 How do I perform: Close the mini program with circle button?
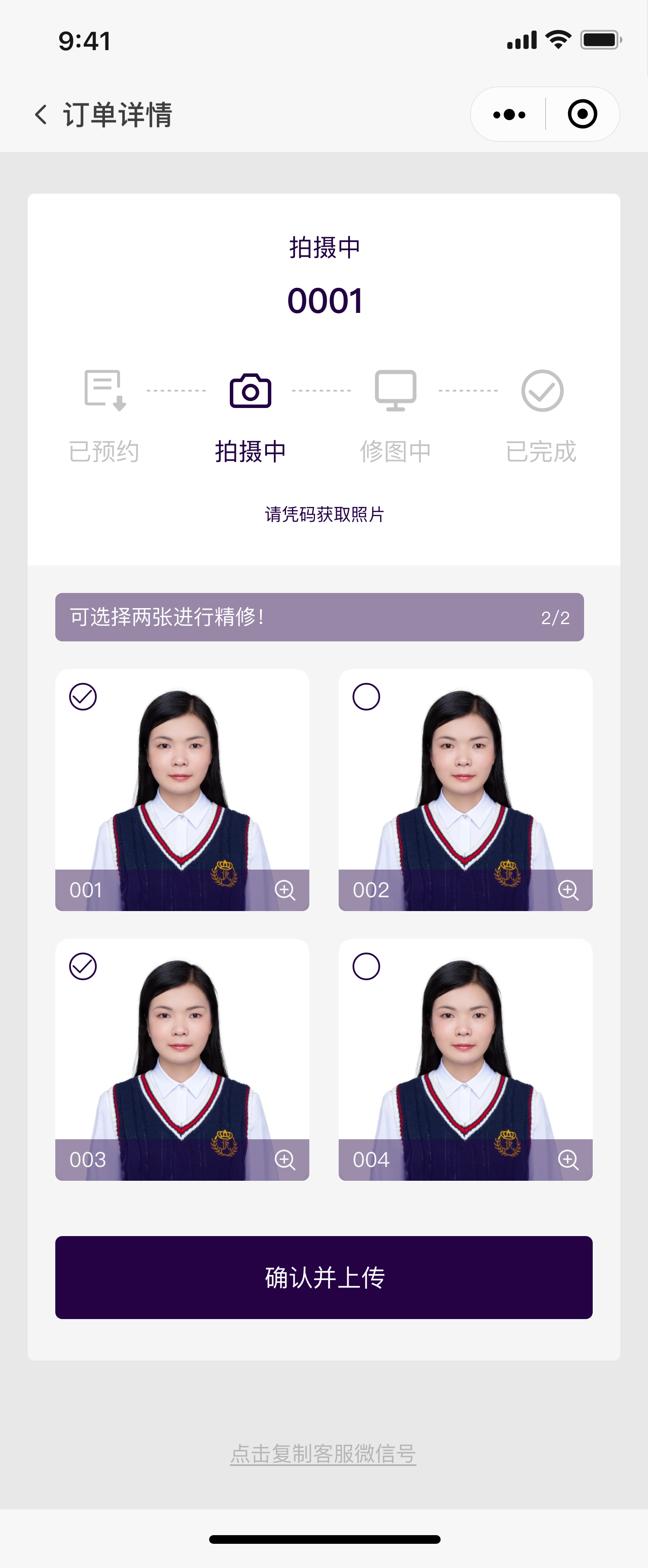click(x=582, y=115)
